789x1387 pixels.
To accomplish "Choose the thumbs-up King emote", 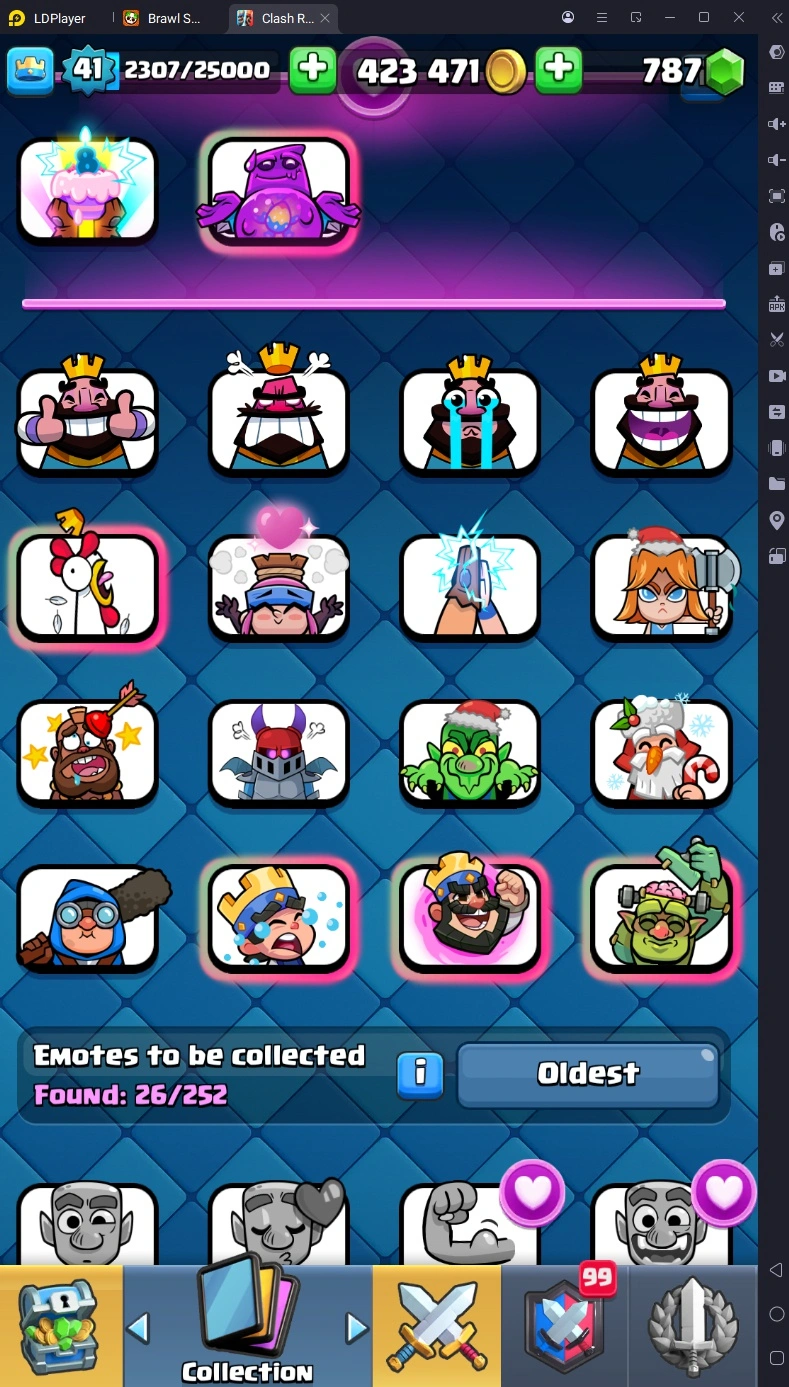I will [88, 420].
